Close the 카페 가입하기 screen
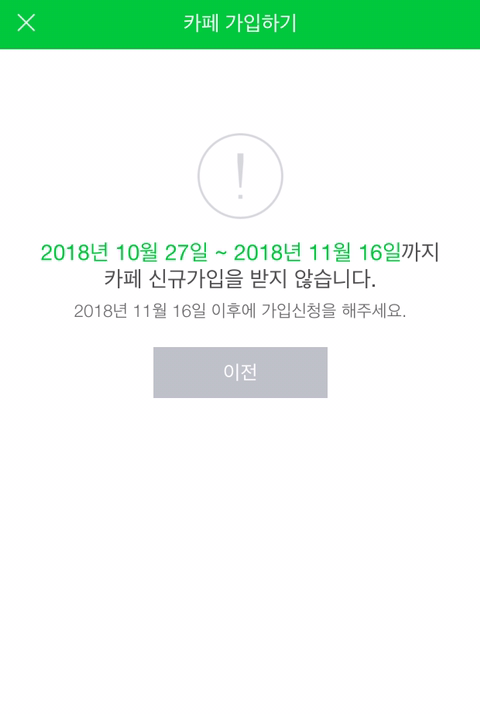The image size is (480, 714). coord(26,23)
